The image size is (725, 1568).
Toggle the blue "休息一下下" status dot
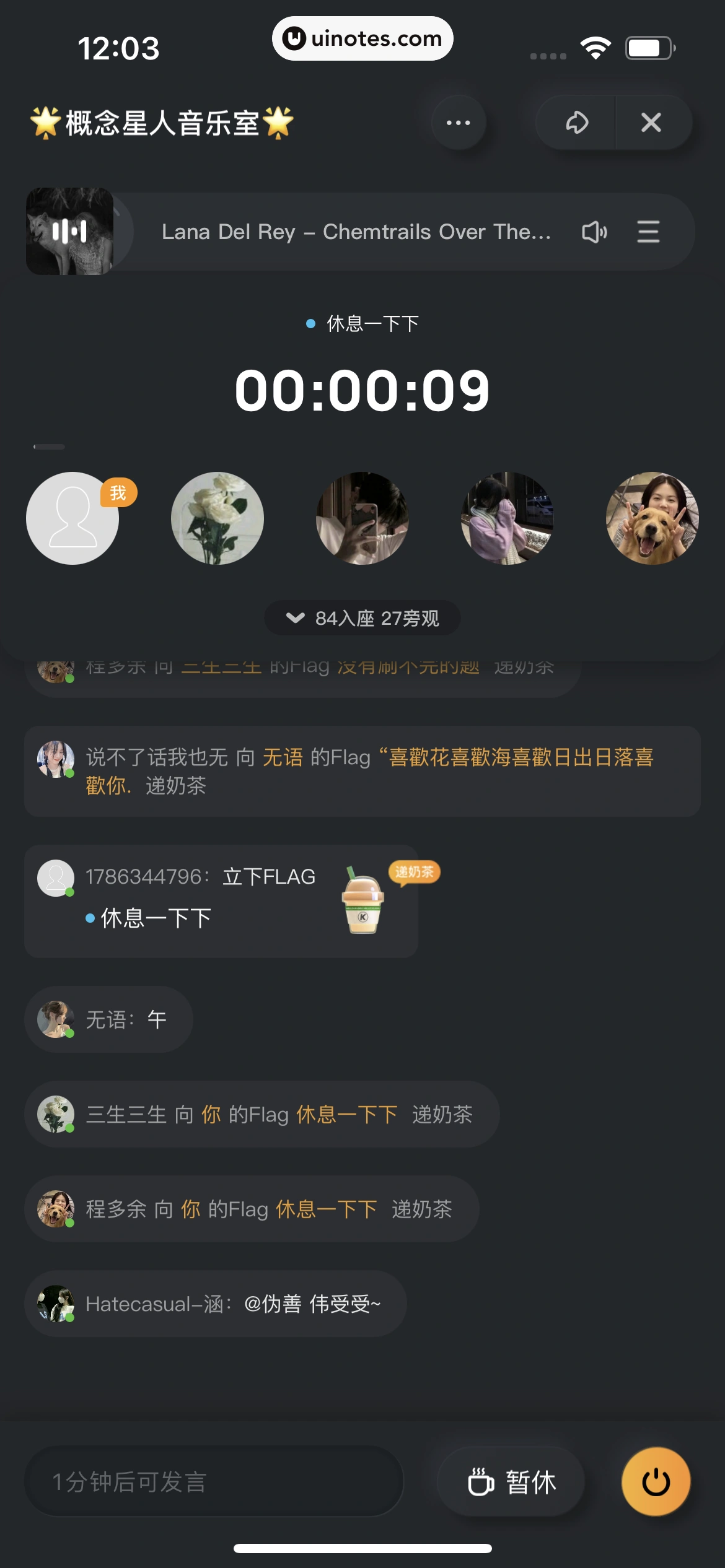click(x=310, y=323)
